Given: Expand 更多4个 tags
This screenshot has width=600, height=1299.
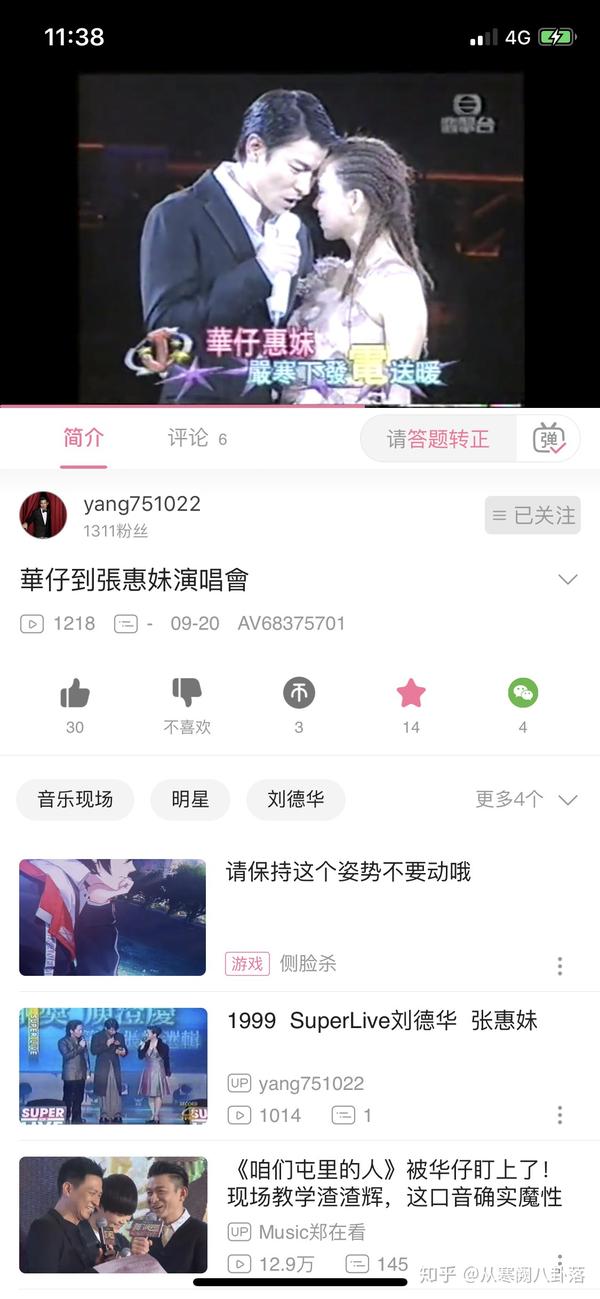Looking at the screenshot, I should click(x=526, y=800).
